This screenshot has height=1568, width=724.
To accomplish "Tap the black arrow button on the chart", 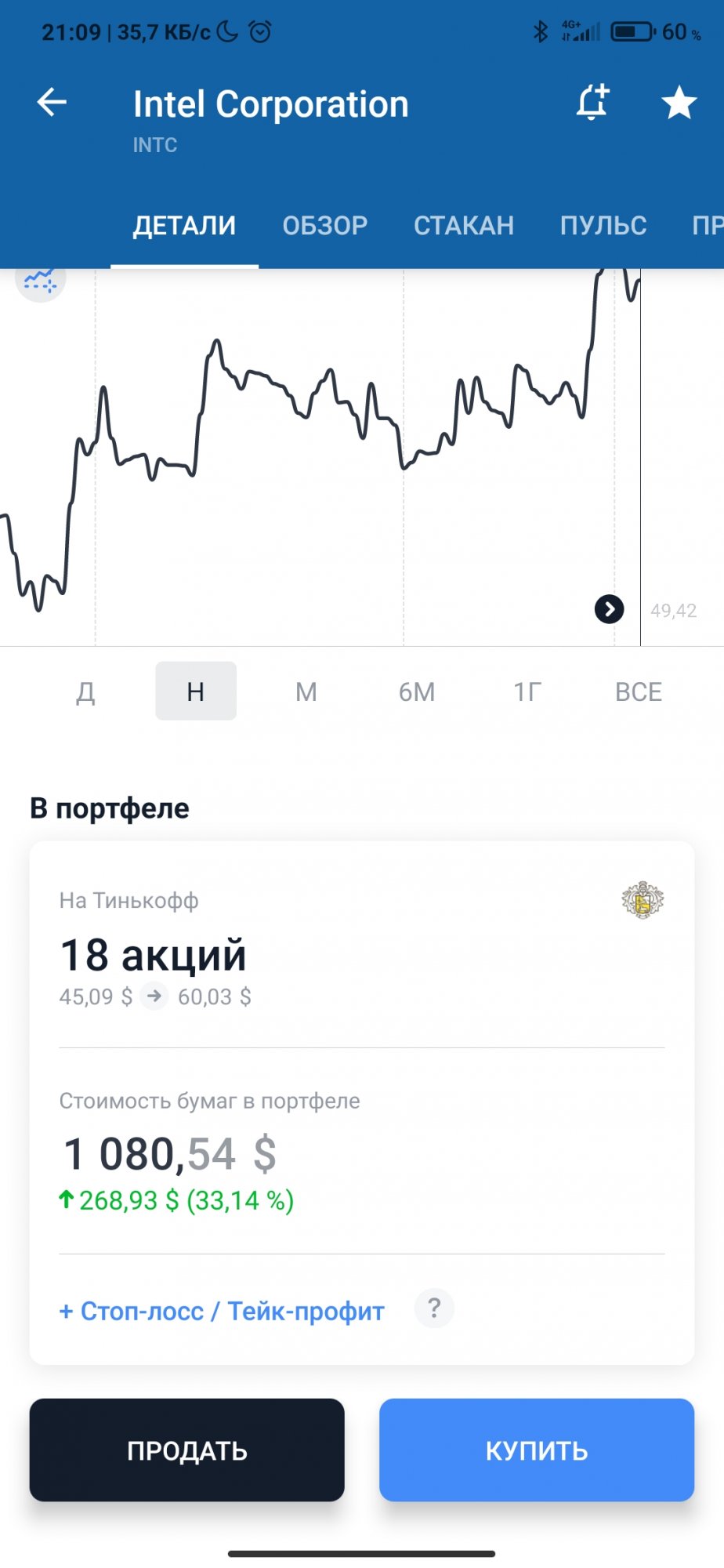I will [609, 609].
